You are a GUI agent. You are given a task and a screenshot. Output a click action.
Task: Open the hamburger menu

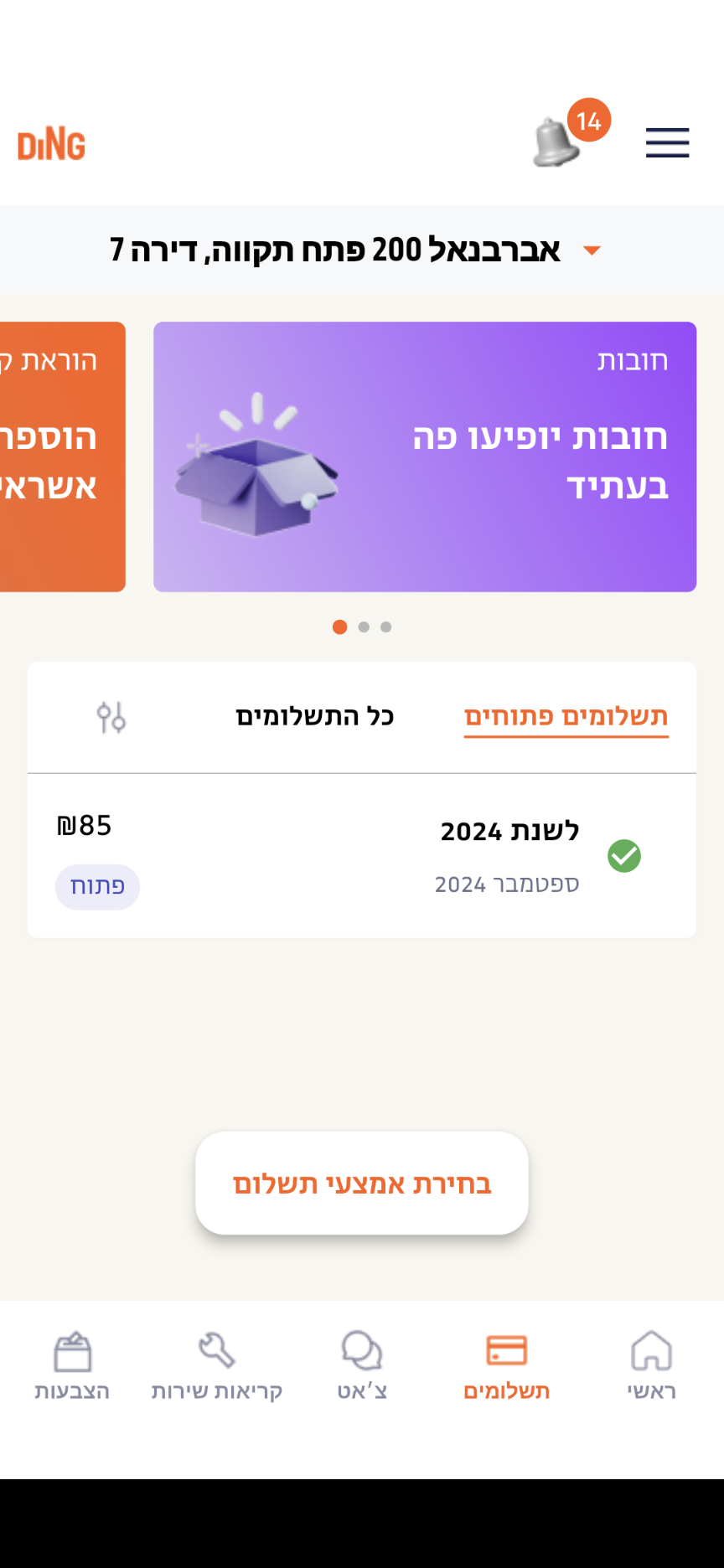(x=667, y=142)
